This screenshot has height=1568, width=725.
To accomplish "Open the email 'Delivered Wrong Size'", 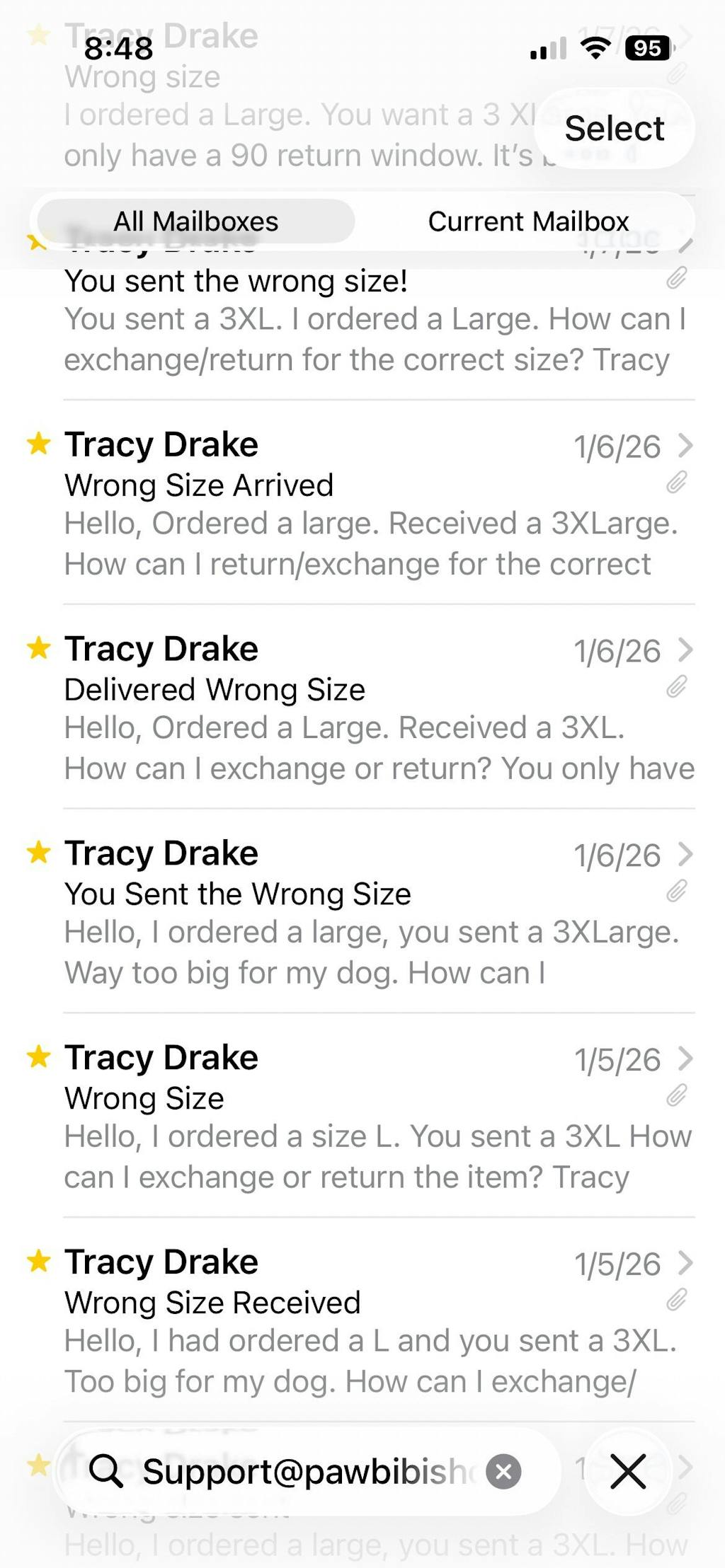I will (x=368, y=708).
